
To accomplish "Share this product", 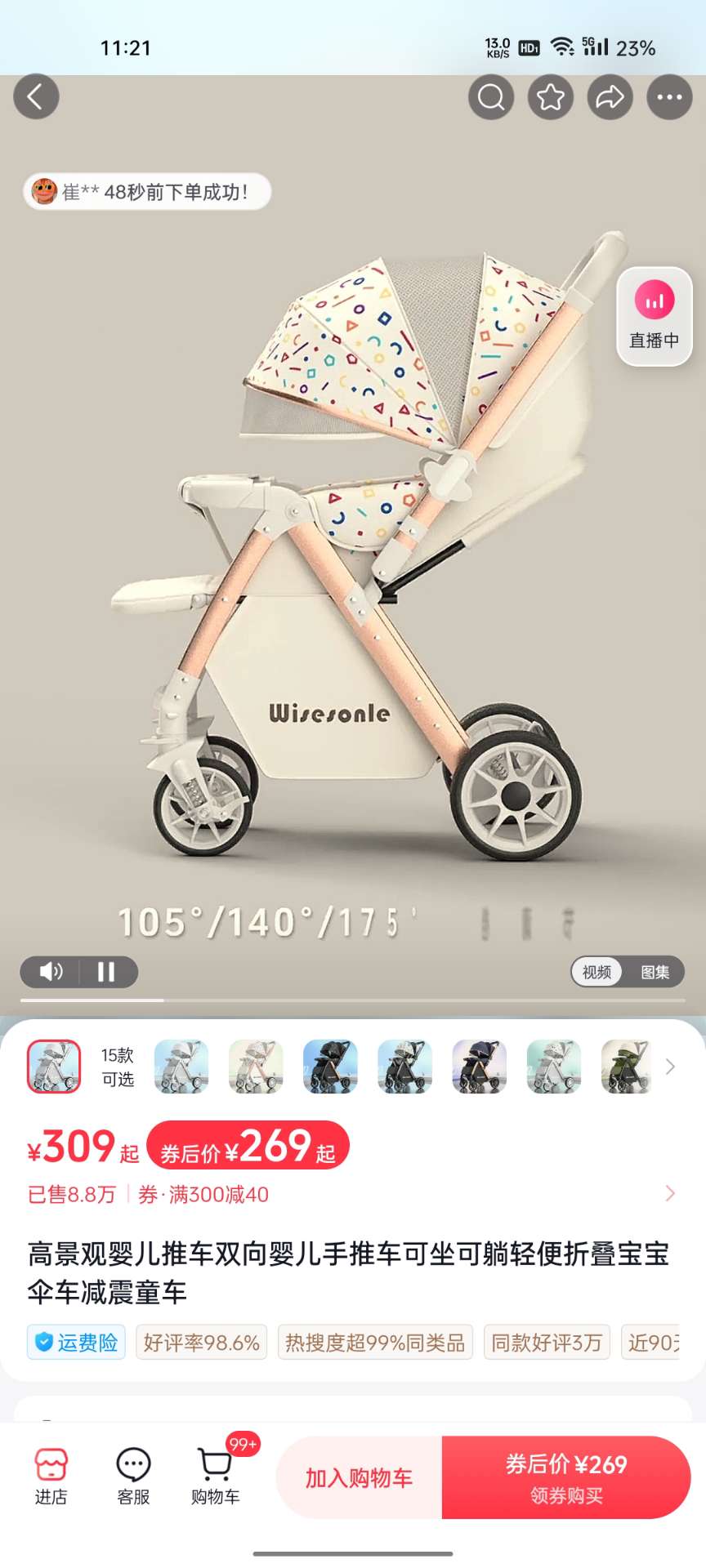I will pos(610,97).
